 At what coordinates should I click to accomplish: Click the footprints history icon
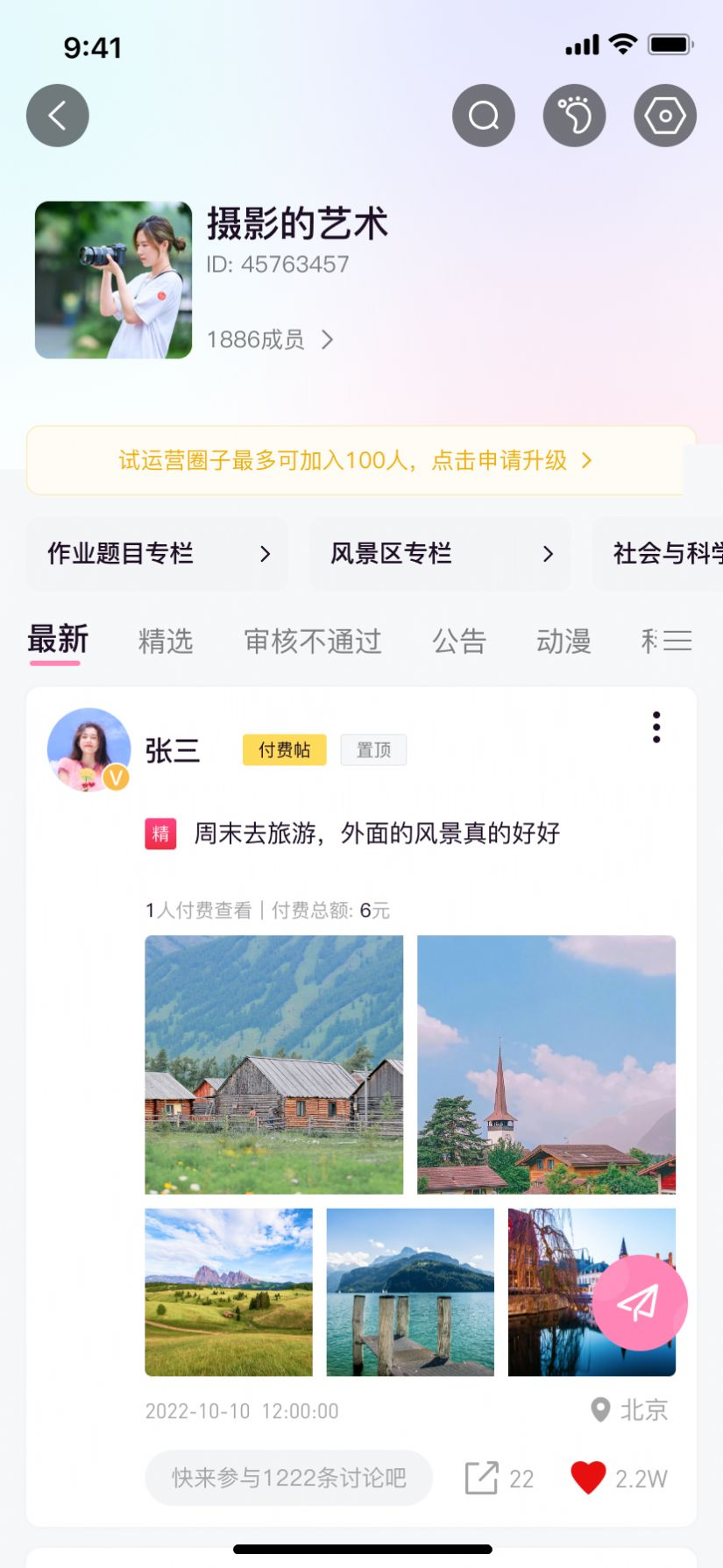point(574,115)
